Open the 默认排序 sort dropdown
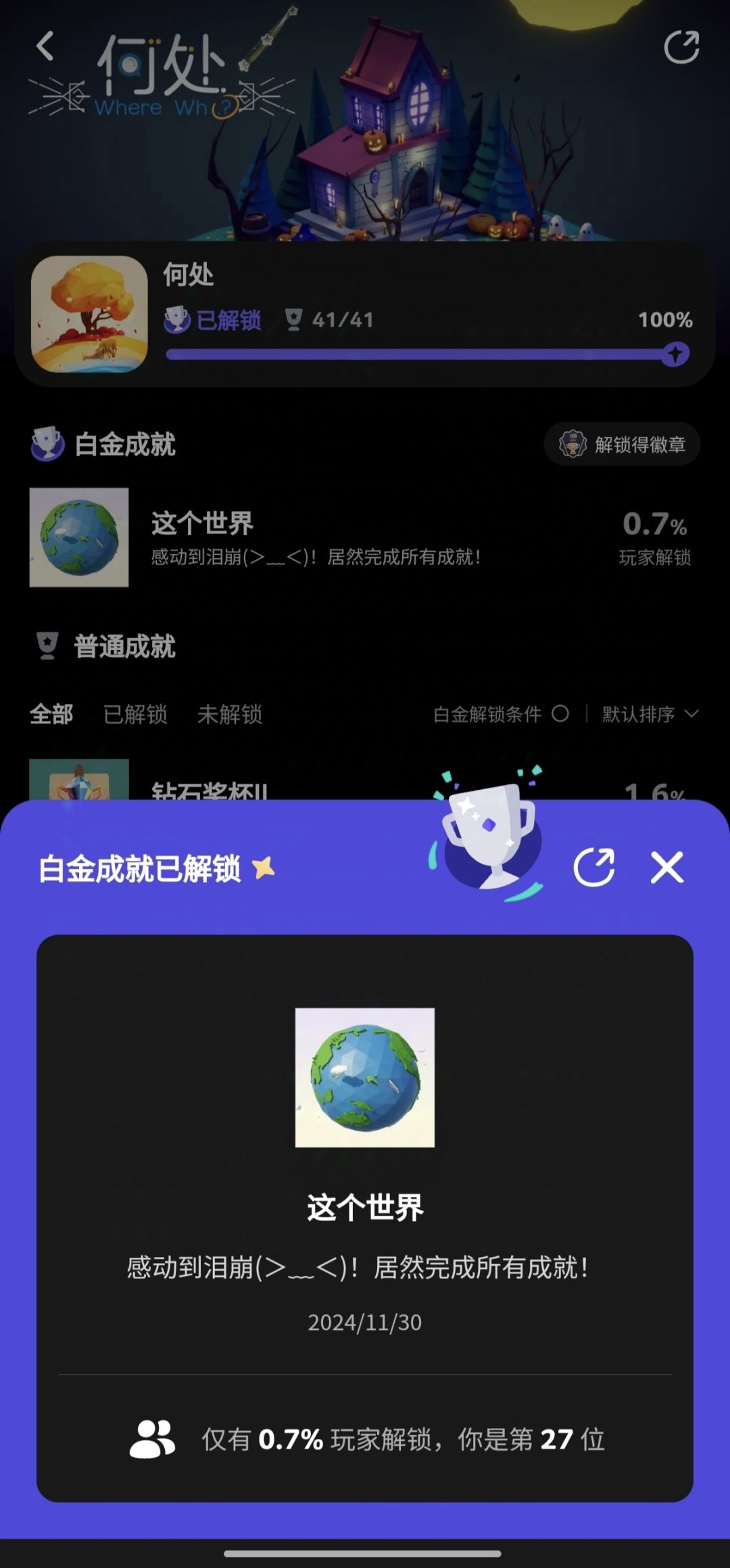 (x=650, y=714)
